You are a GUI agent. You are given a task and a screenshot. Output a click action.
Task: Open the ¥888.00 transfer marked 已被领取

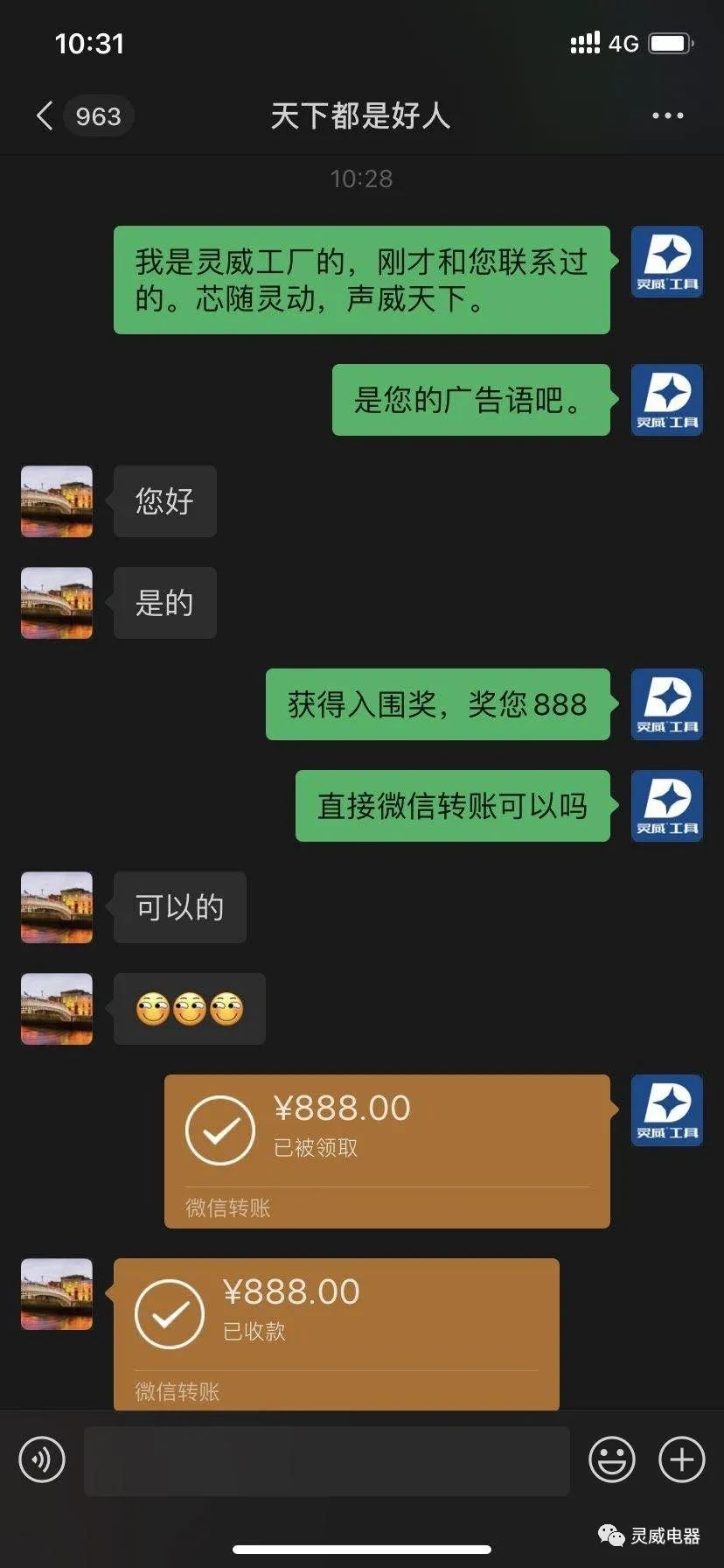pyautogui.click(x=386, y=1150)
